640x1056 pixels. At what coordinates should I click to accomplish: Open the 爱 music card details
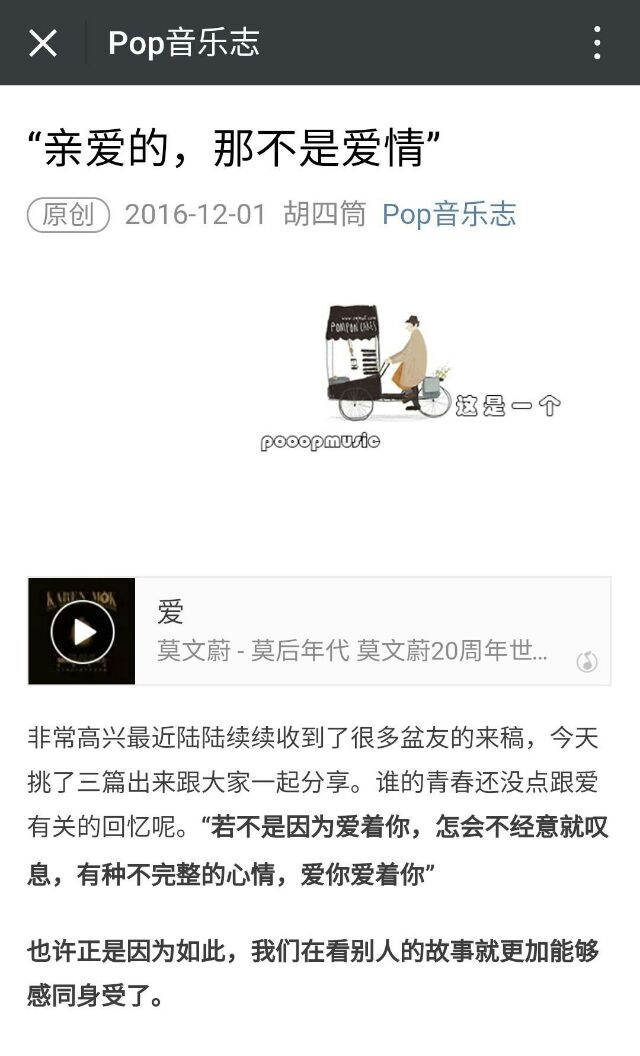pyautogui.click(x=373, y=631)
